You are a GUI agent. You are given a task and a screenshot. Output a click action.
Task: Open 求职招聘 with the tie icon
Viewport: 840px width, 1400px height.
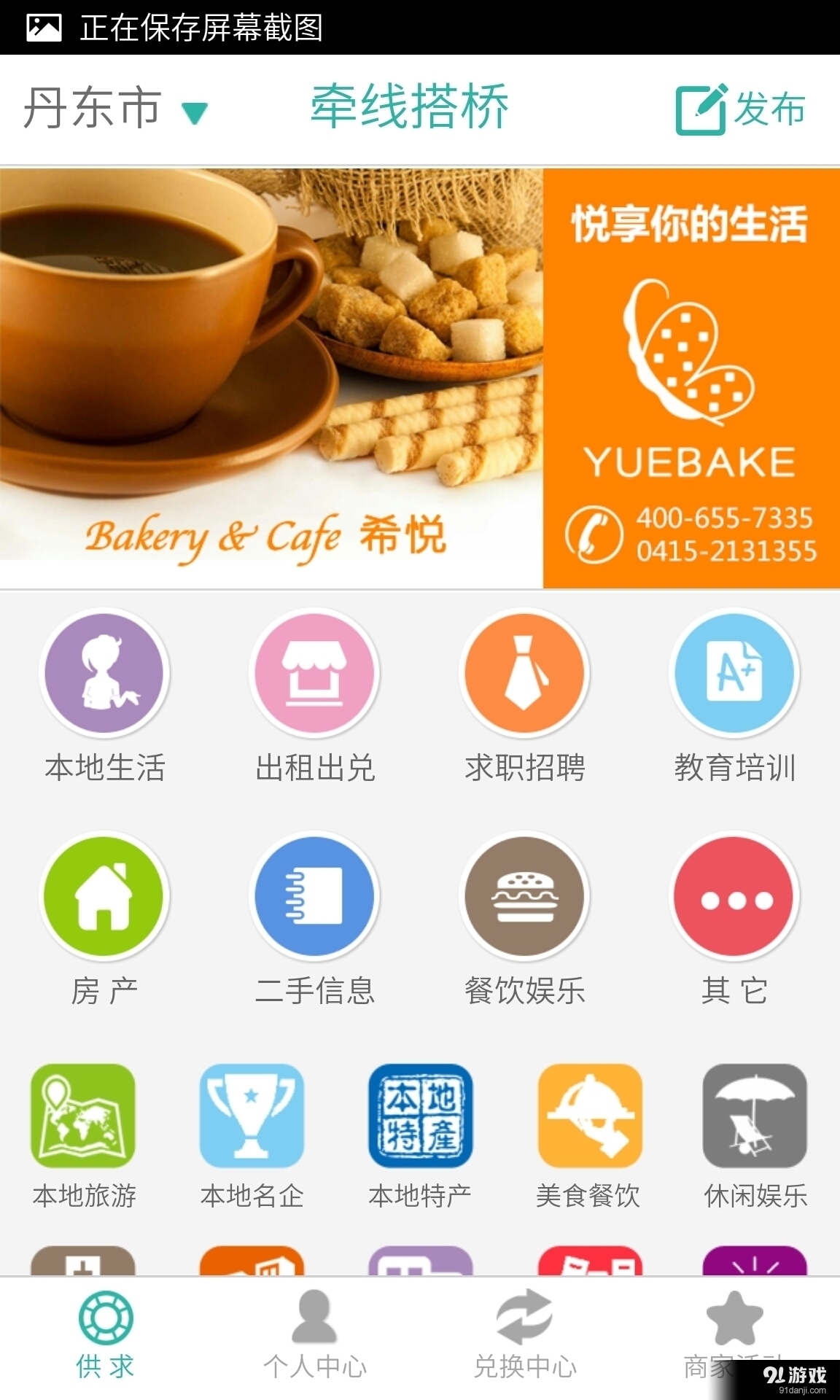pyautogui.click(x=524, y=672)
